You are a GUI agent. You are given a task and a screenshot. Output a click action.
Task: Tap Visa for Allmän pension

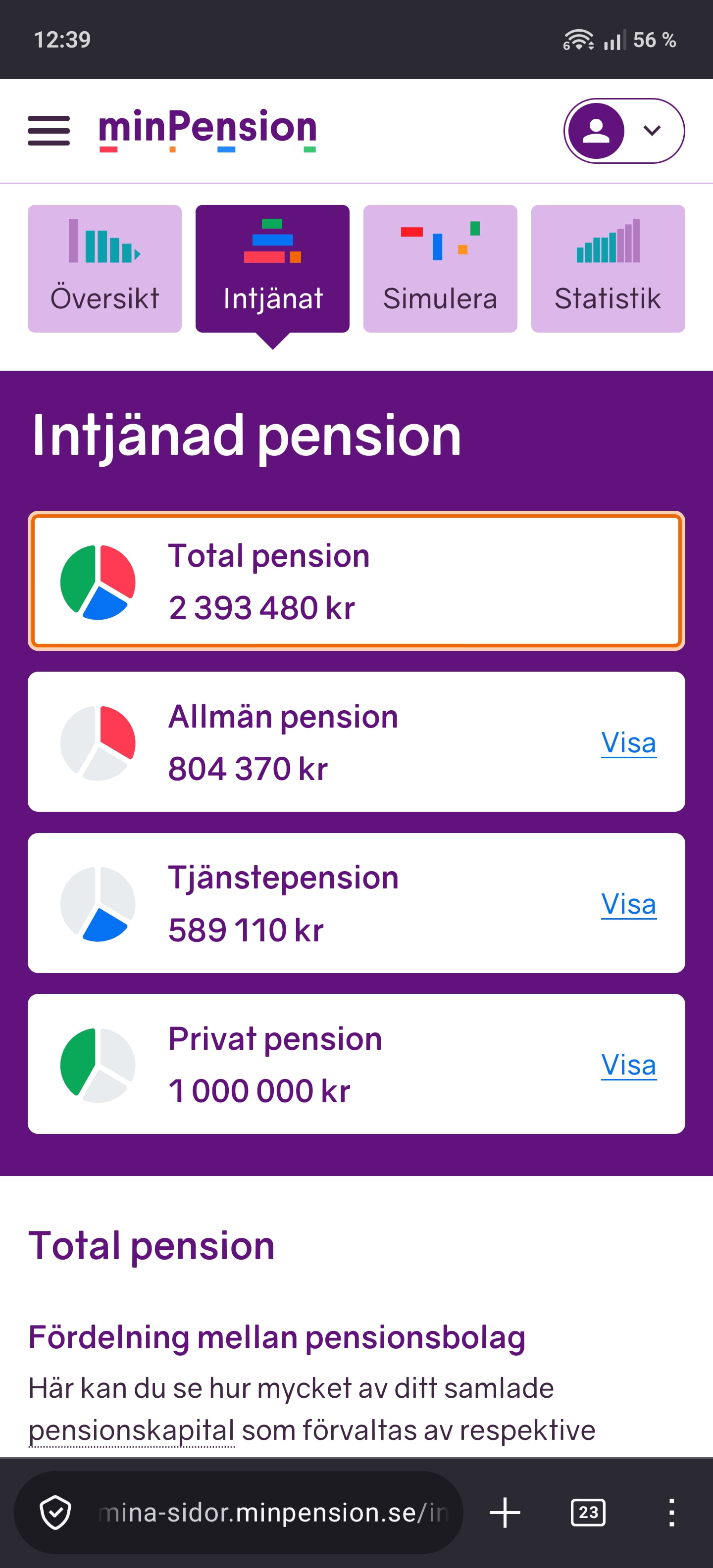(628, 742)
